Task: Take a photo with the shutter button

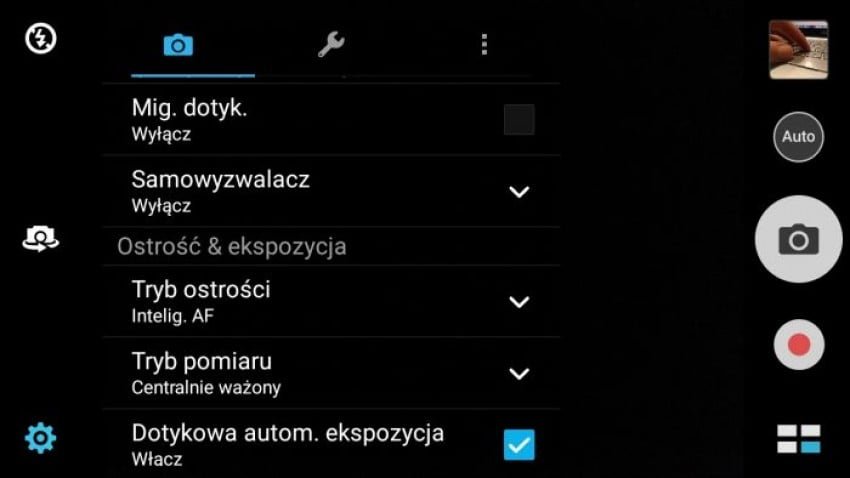Action: (x=798, y=240)
